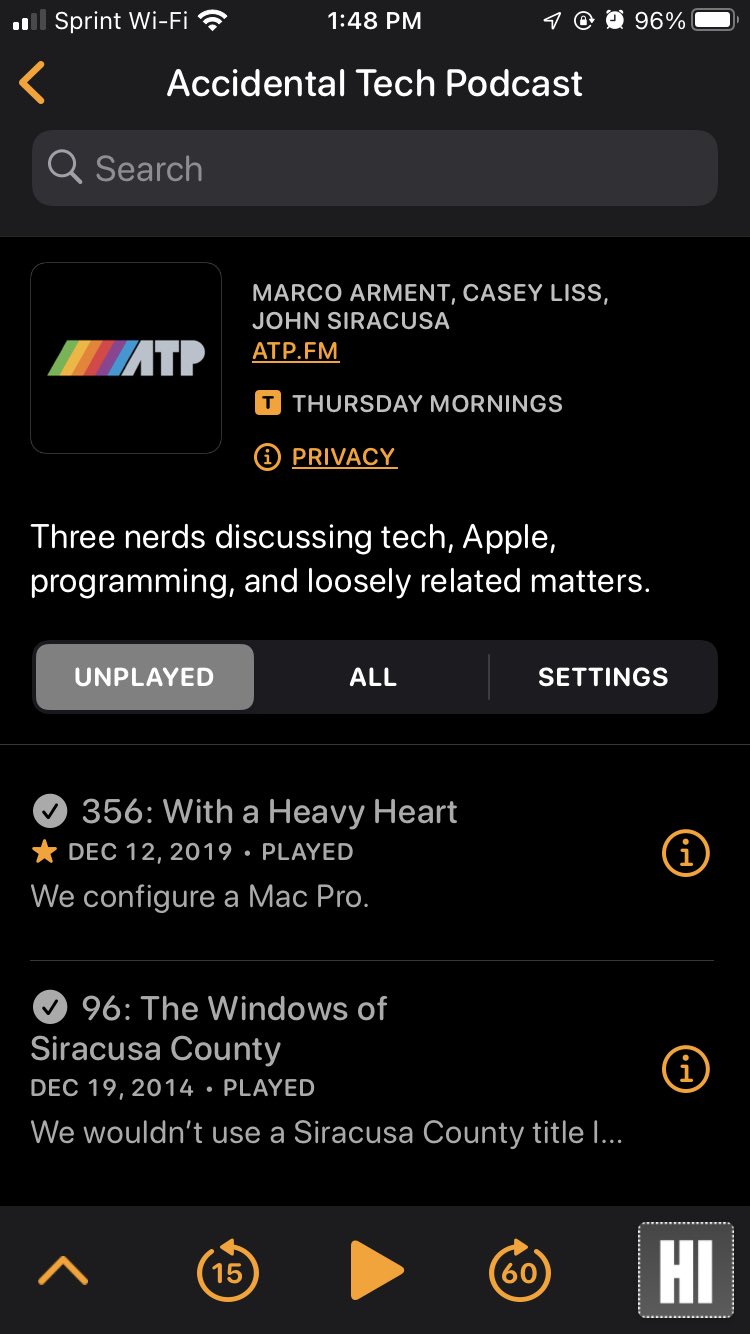Switch to the All episodes segment
This screenshot has width=750, height=1334.
pyautogui.click(x=373, y=677)
